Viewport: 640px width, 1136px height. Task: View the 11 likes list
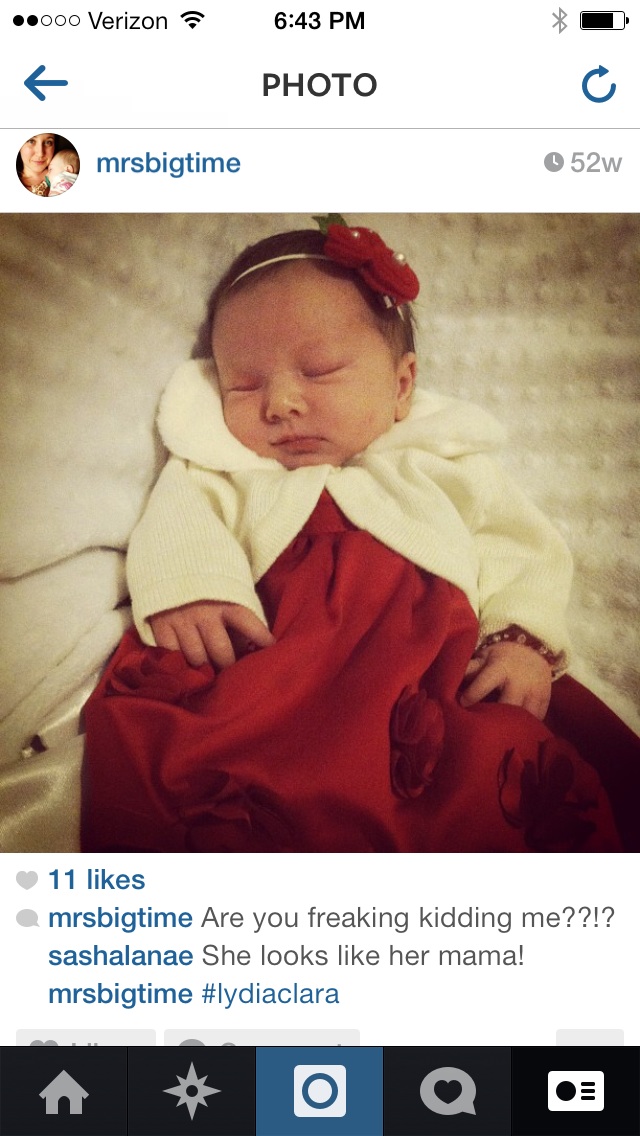point(96,880)
